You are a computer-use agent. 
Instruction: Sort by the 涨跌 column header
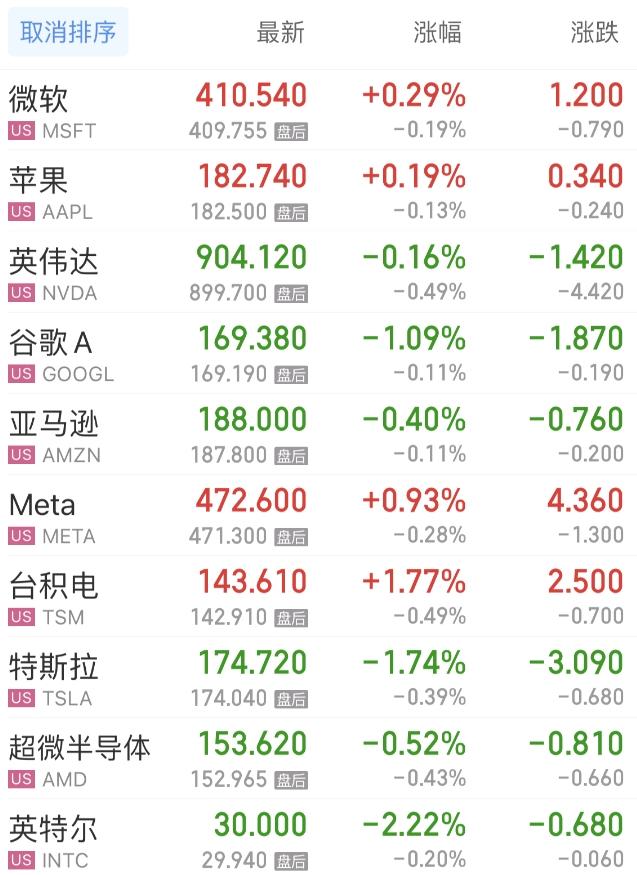click(x=595, y=32)
